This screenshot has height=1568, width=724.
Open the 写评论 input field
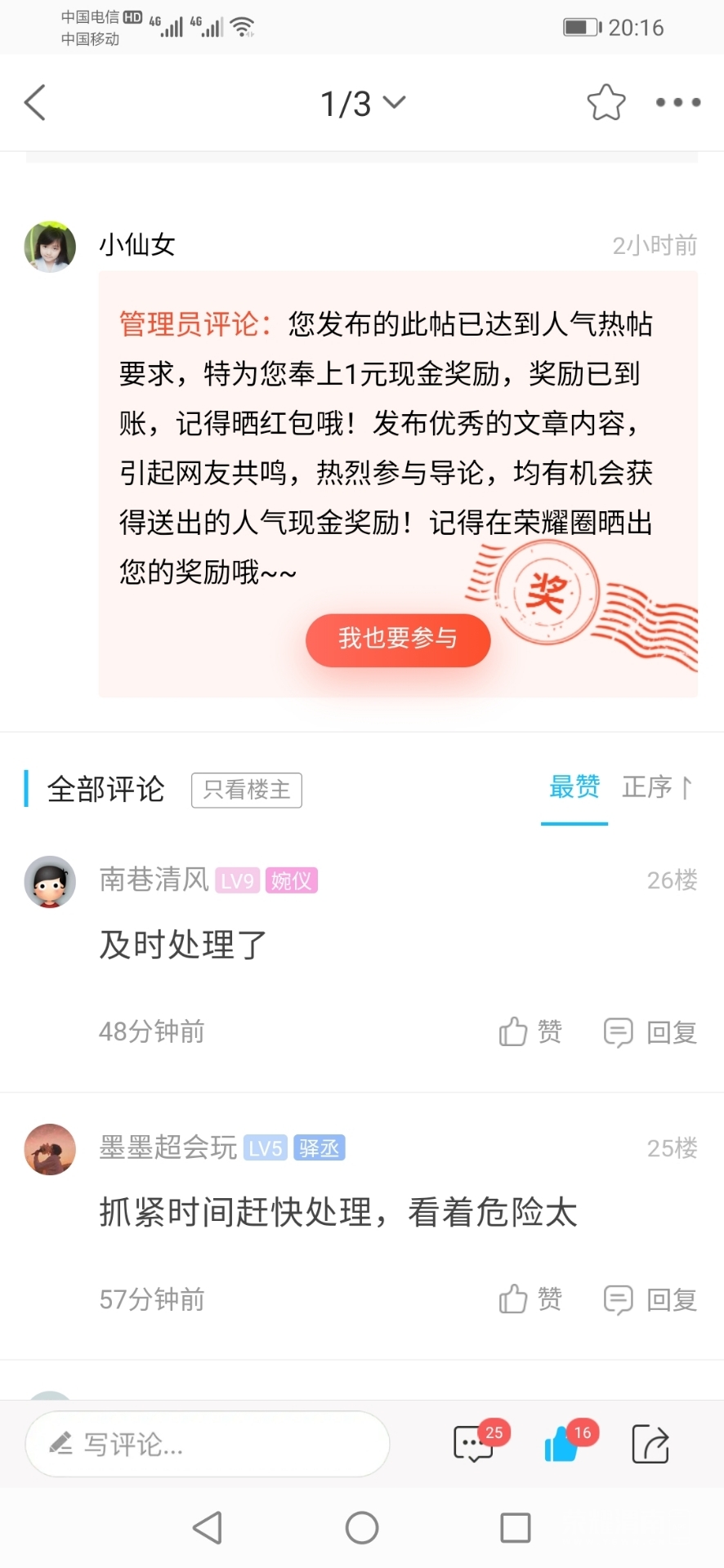(207, 1444)
